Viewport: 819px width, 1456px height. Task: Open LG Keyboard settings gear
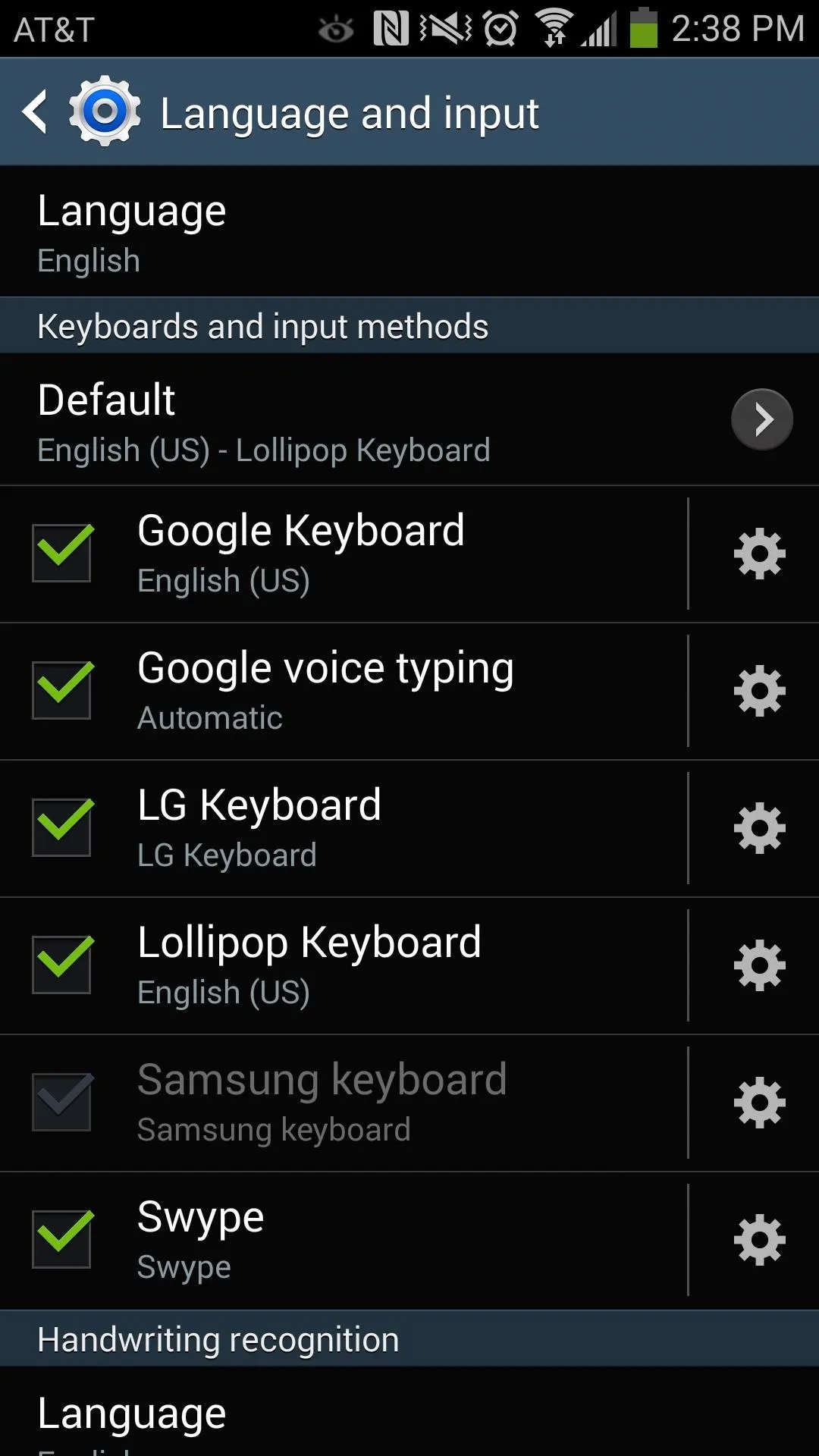pyautogui.click(x=759, y=828)
